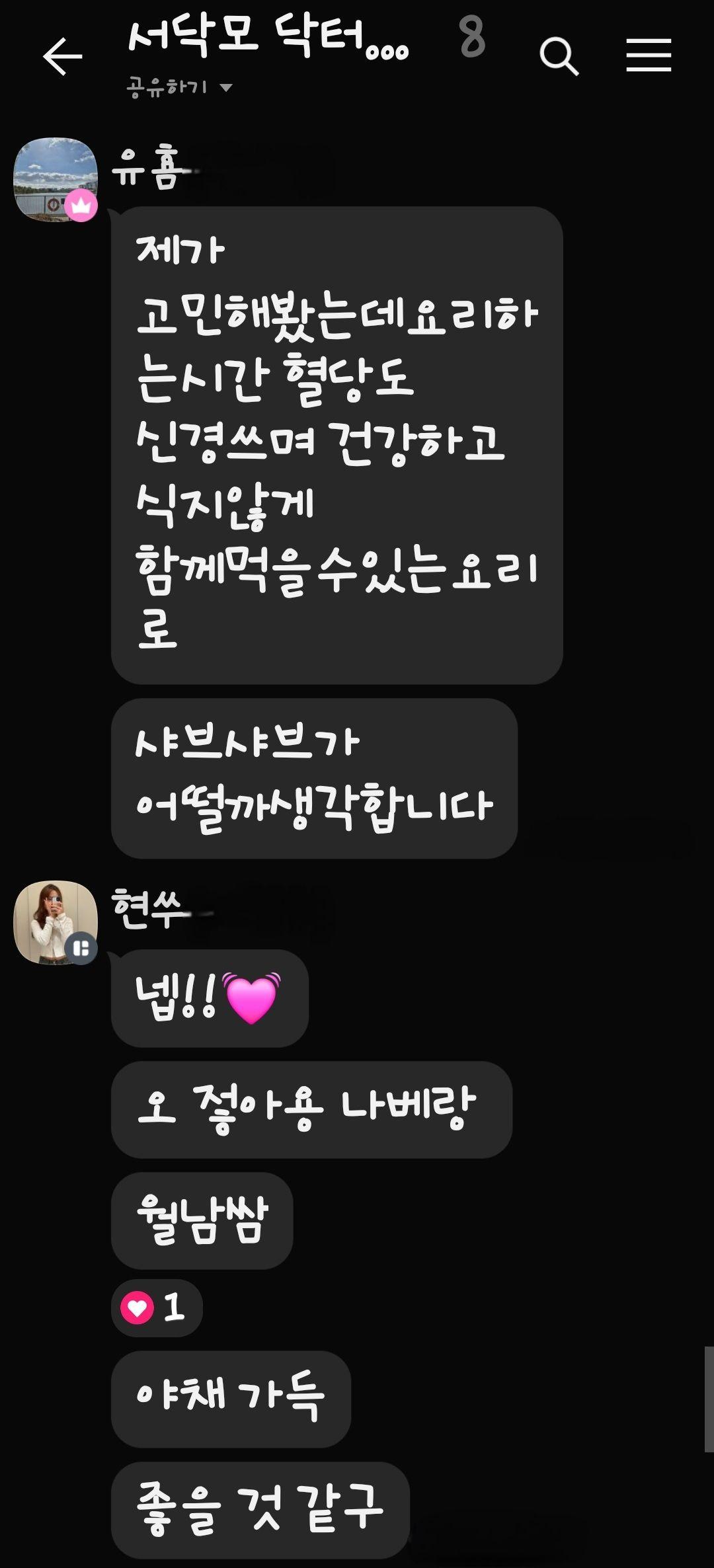This screenshot has width=714, height=1568.
Task: Expand the 공유하기 dropdown
Action: click(180, 87)
